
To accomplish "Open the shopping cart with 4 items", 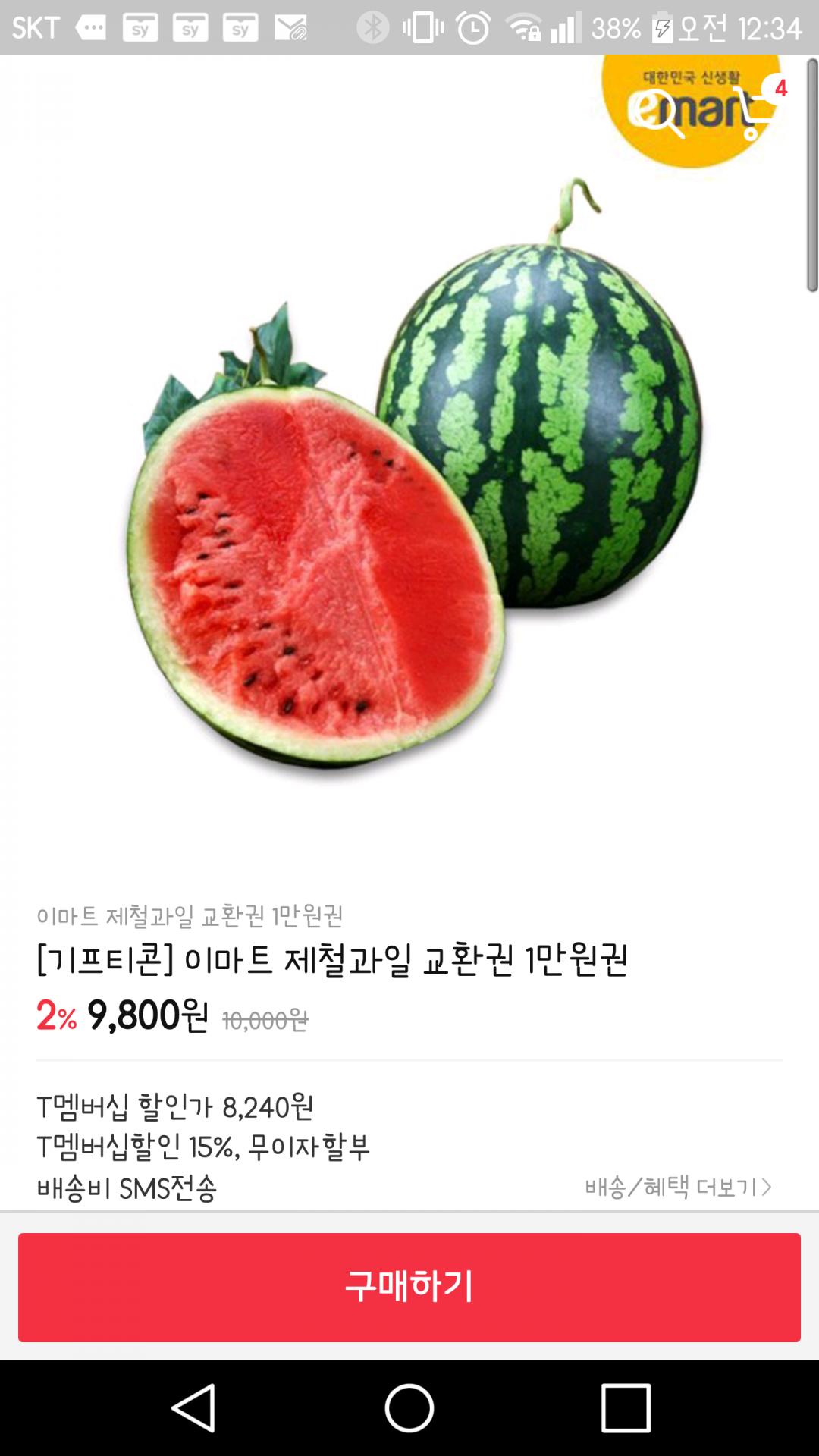I will 755,112.
